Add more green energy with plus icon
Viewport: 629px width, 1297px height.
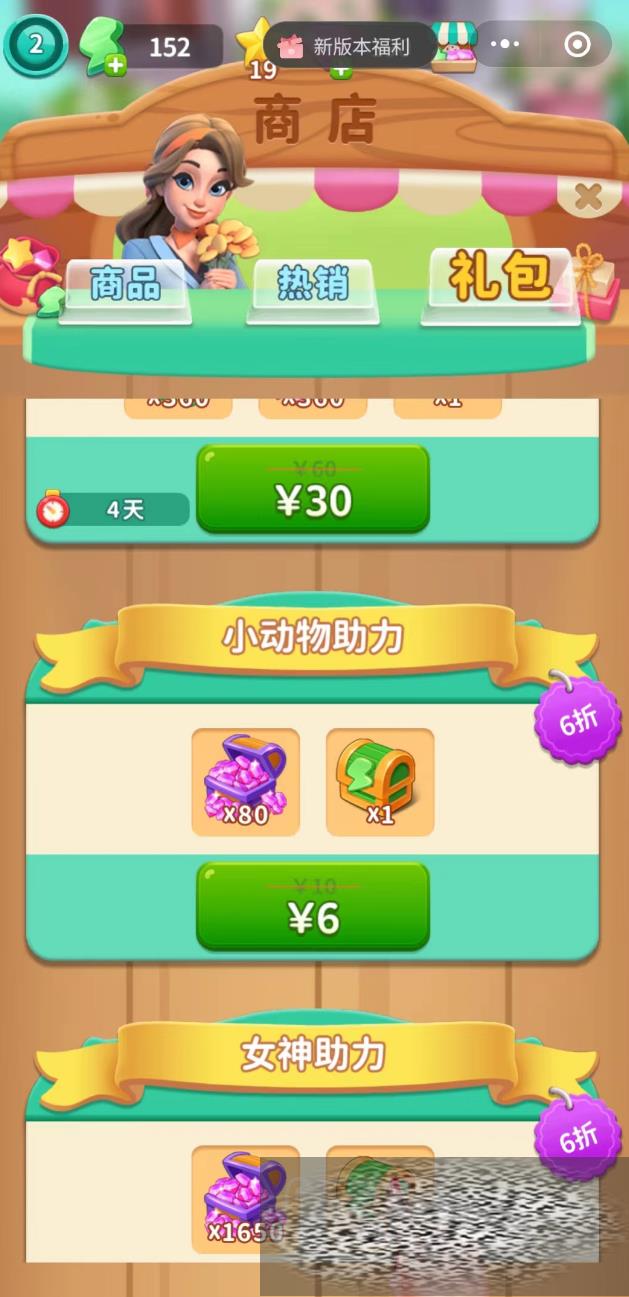pos(115,65)
